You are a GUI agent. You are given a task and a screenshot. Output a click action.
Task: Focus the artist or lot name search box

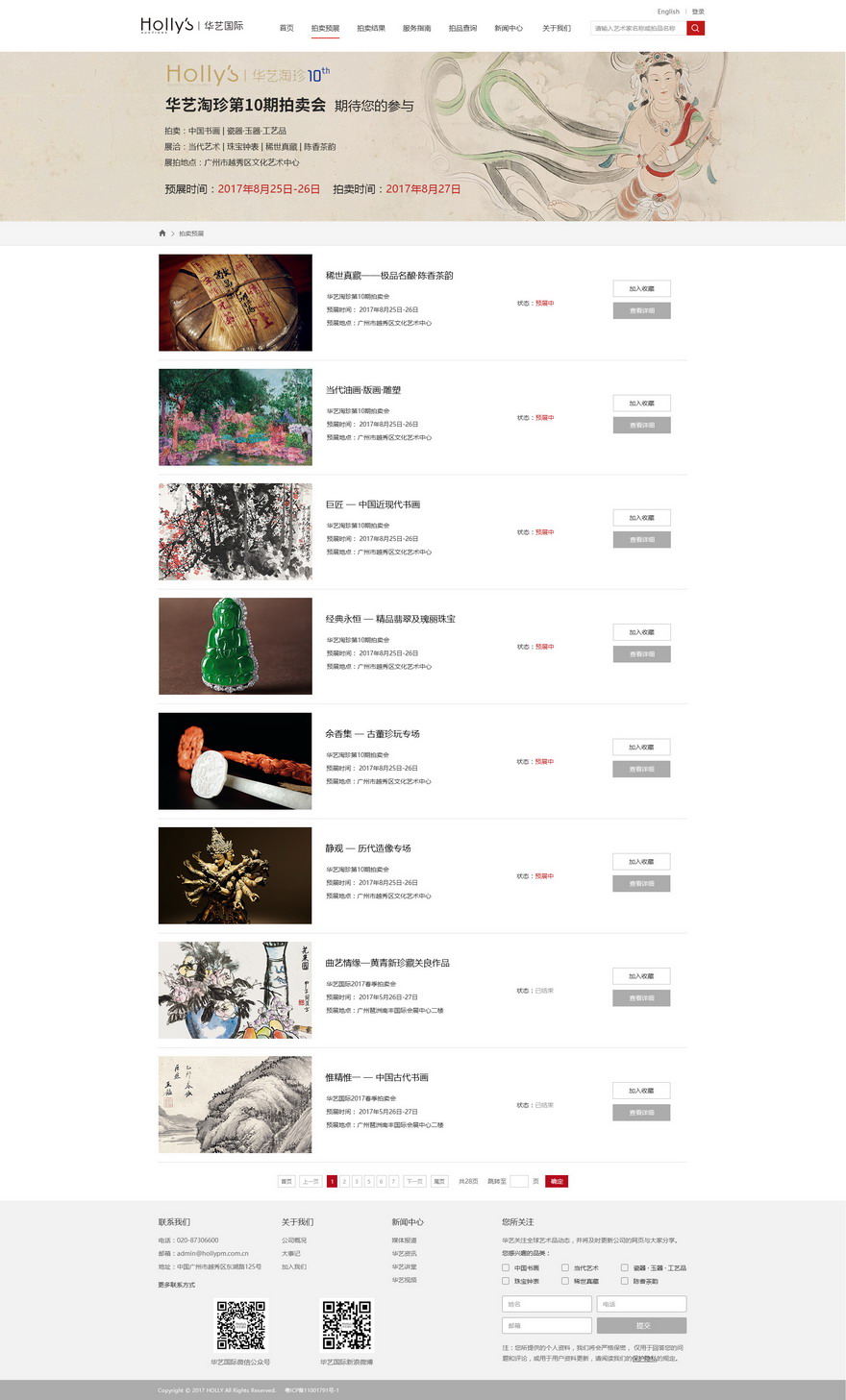coord(637,28)
